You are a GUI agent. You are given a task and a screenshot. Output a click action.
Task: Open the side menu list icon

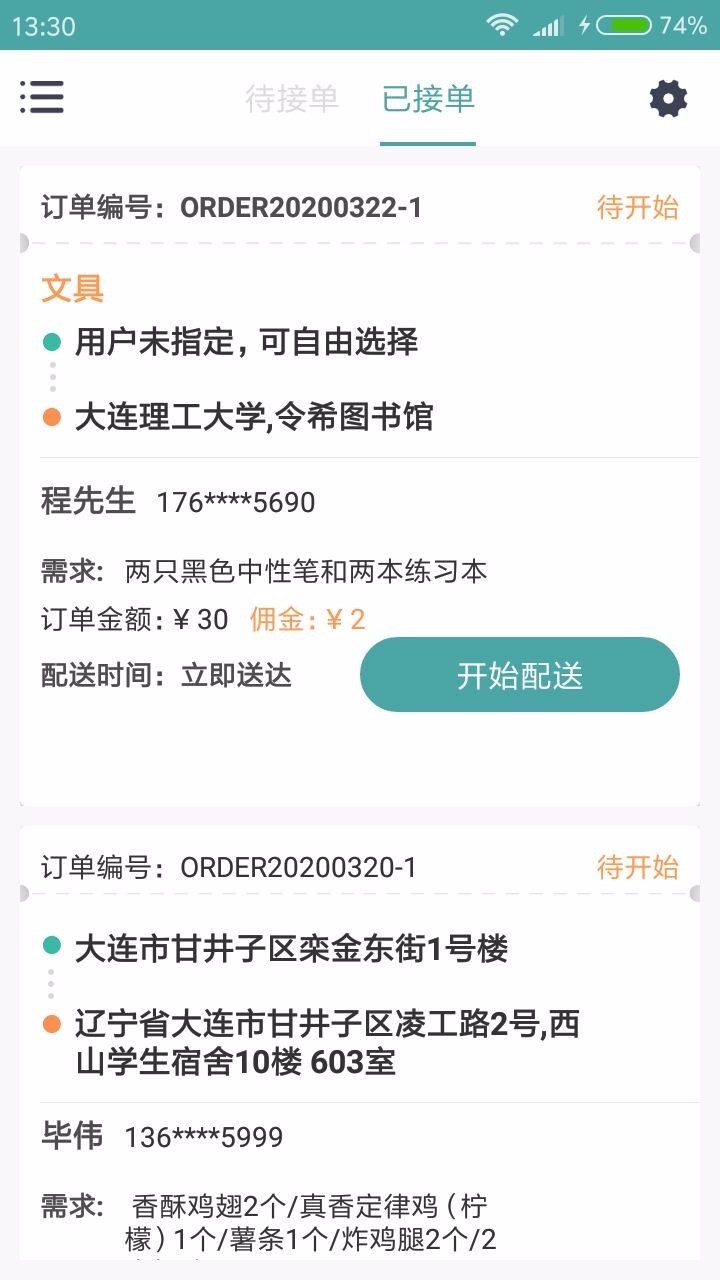[42, 97]
